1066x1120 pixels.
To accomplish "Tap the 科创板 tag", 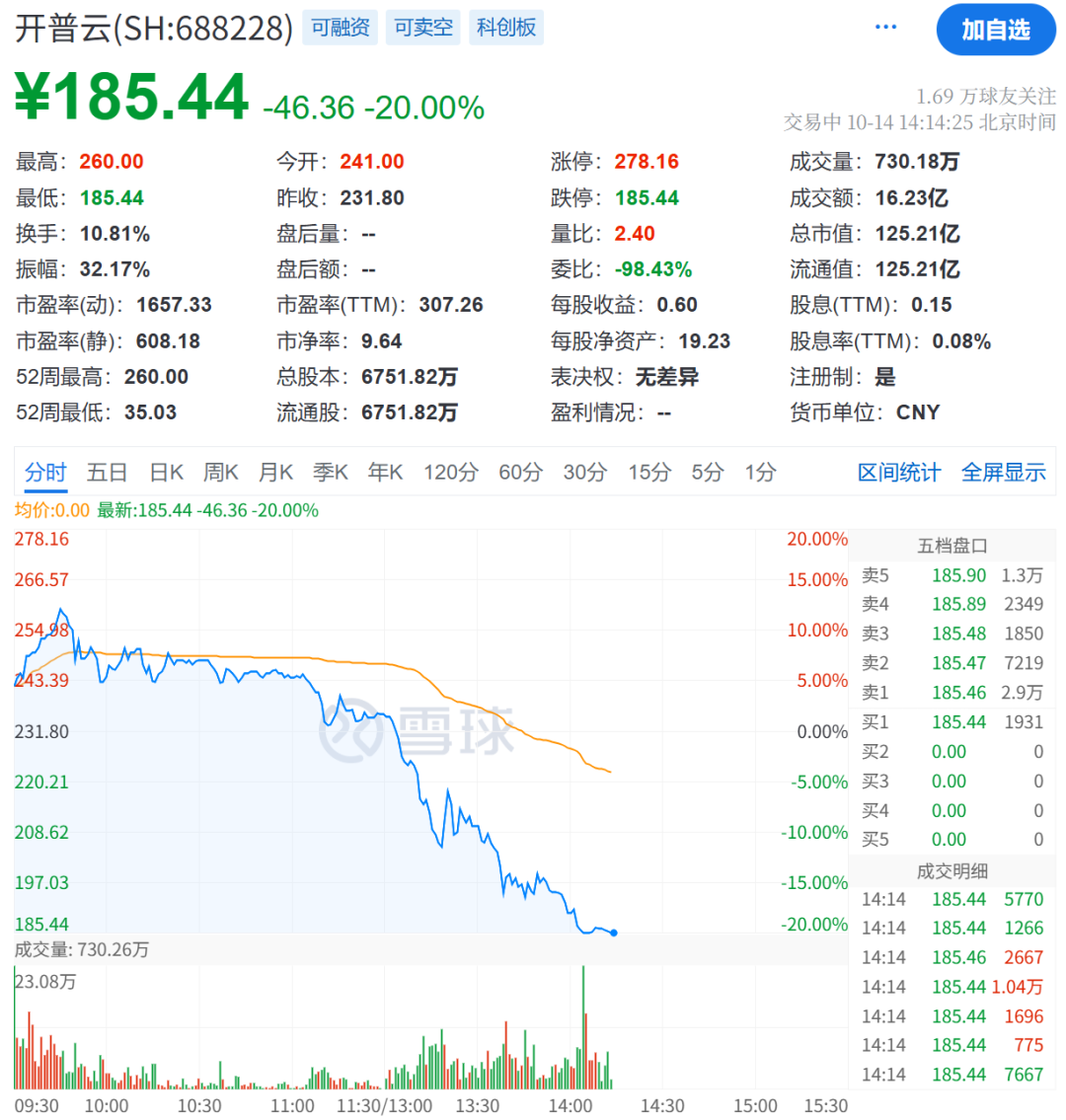I will tap(506, 28).
